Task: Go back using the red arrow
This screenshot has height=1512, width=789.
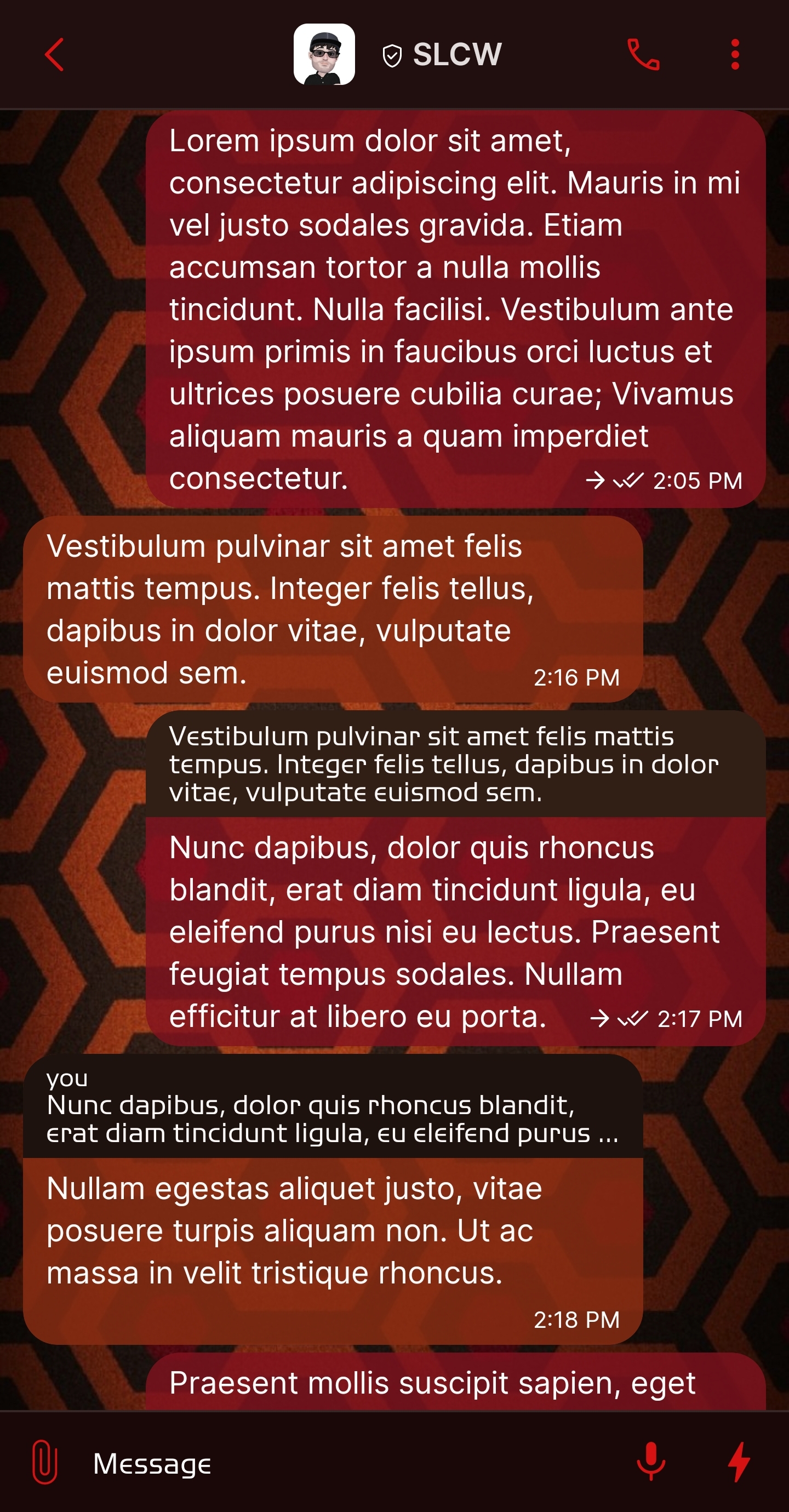Action: click(54, 55)
